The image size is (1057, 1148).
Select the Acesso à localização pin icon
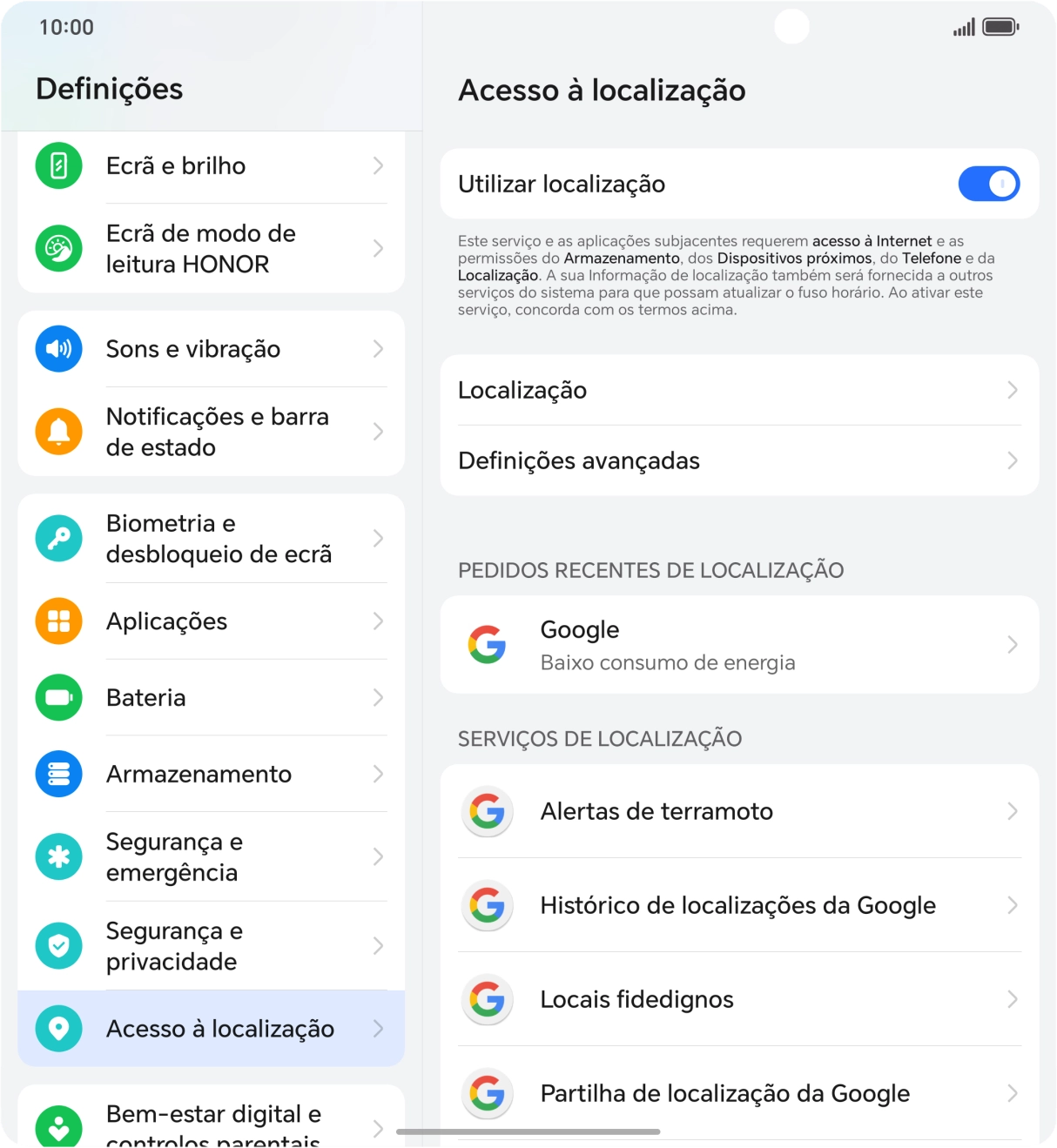click(57, 1028)
